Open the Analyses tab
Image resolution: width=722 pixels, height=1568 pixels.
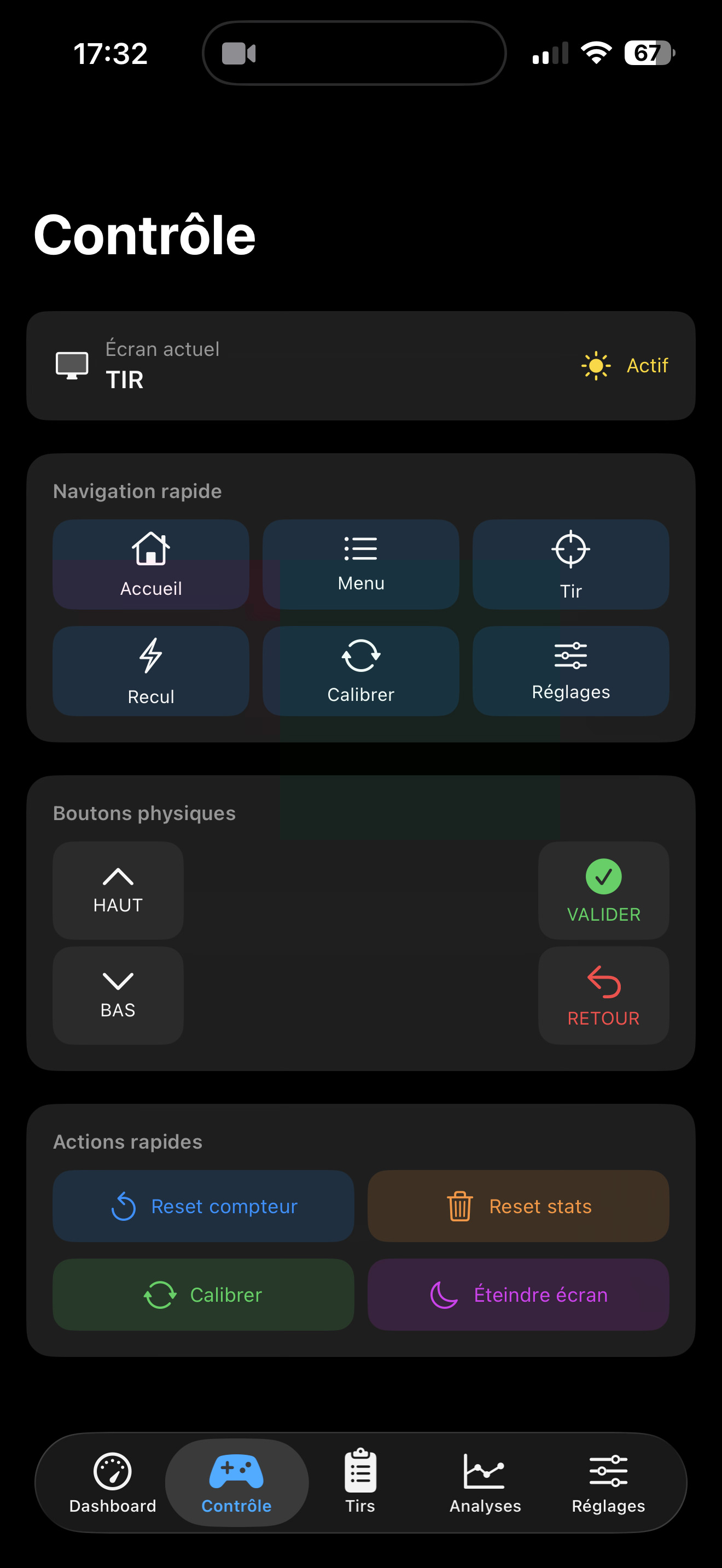485,1482
